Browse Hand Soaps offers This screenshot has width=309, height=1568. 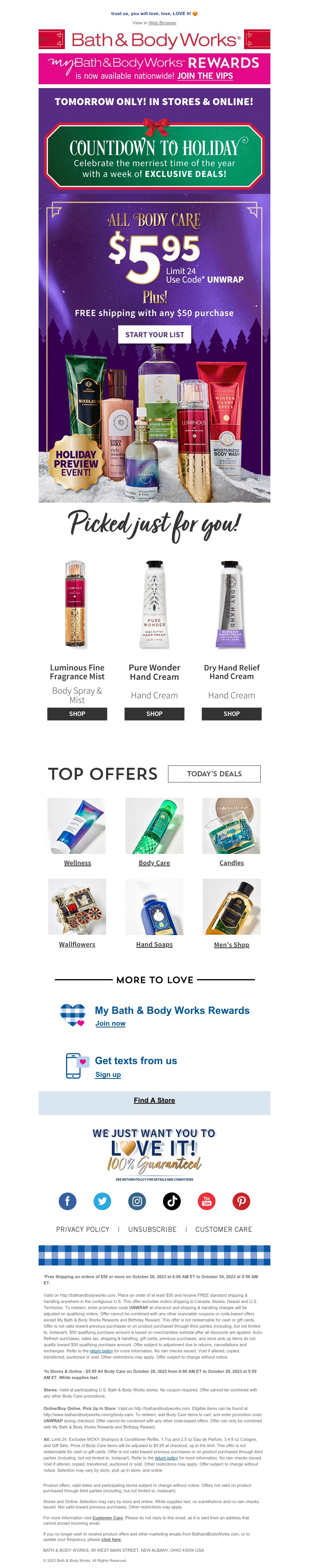click(x=154, y=944)
